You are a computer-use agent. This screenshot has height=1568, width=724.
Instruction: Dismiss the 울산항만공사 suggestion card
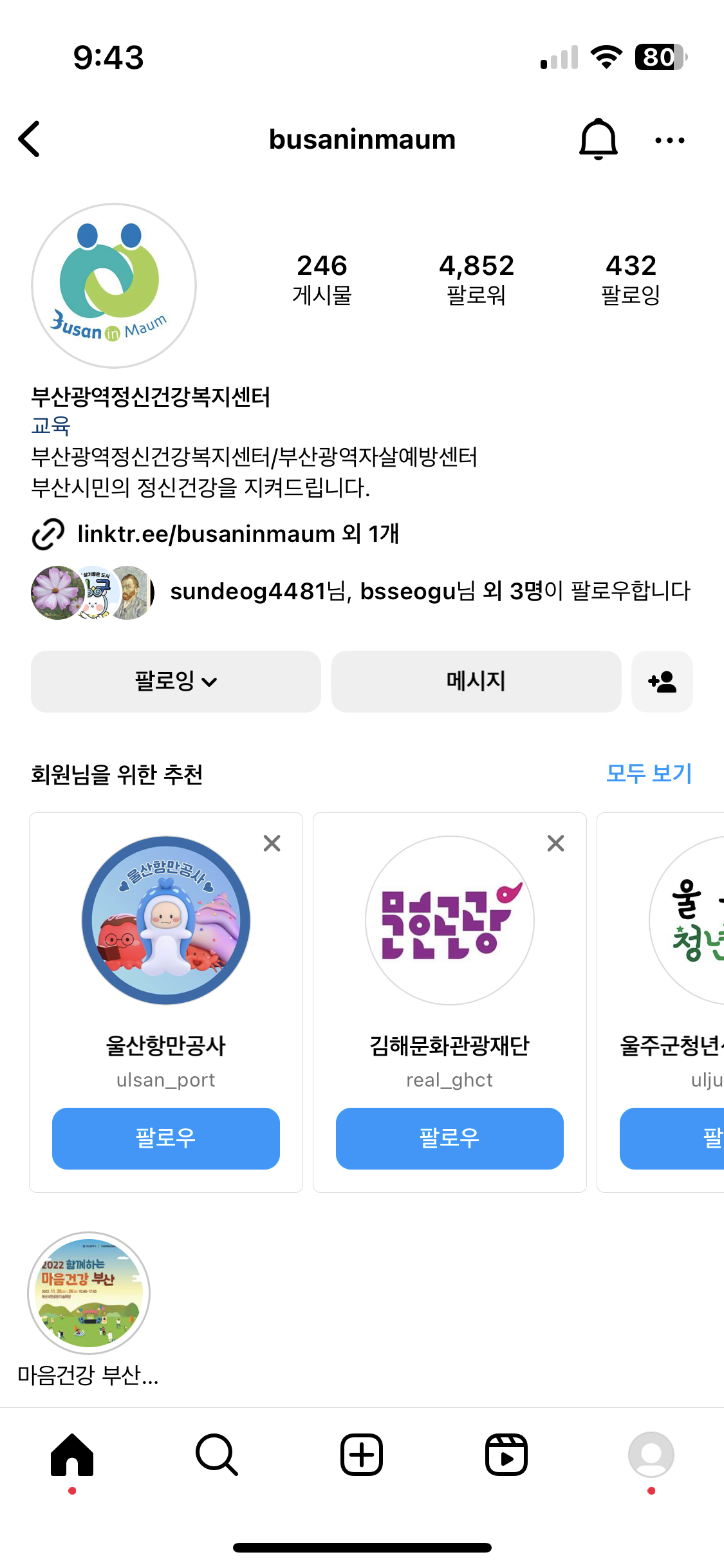[x=272, y=843]
